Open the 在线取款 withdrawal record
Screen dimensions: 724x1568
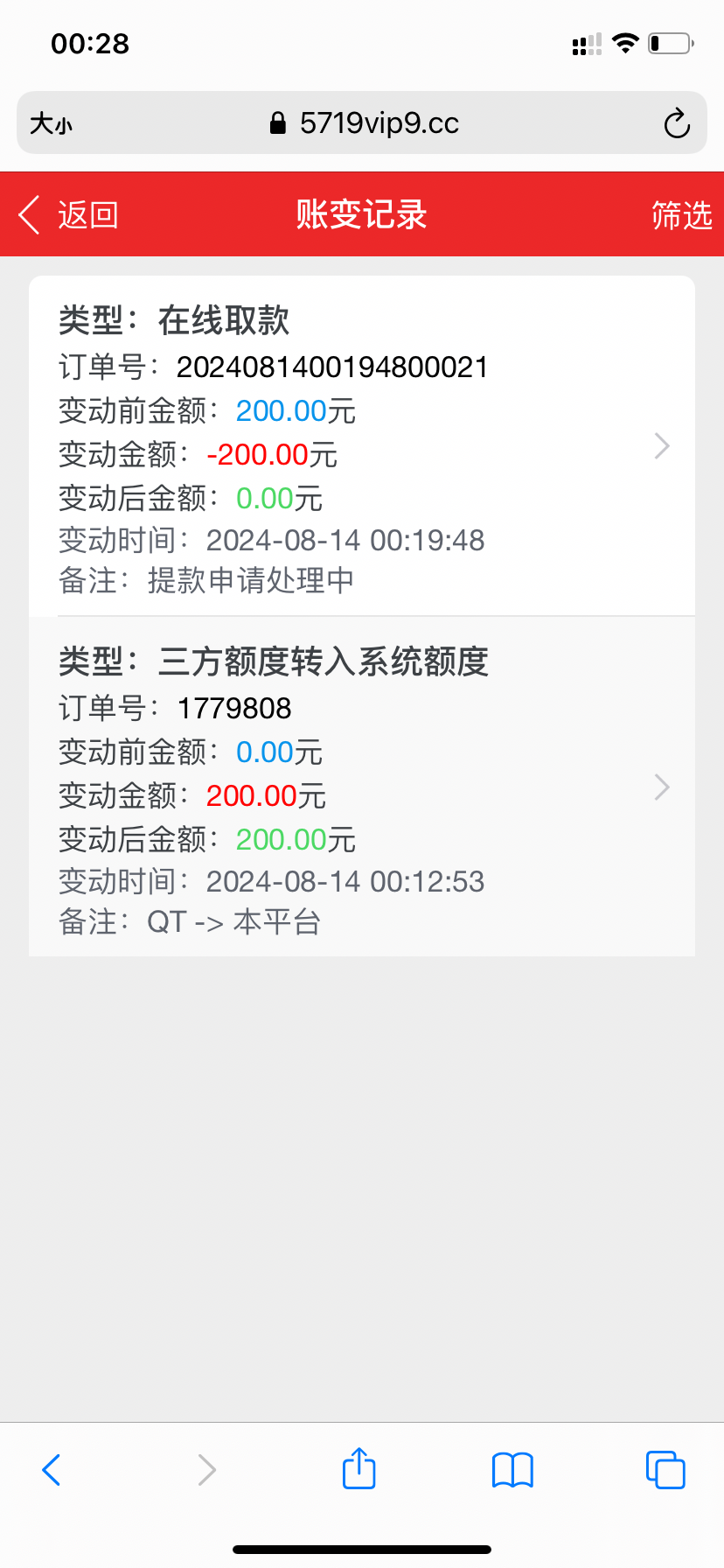tap(362, 446)
